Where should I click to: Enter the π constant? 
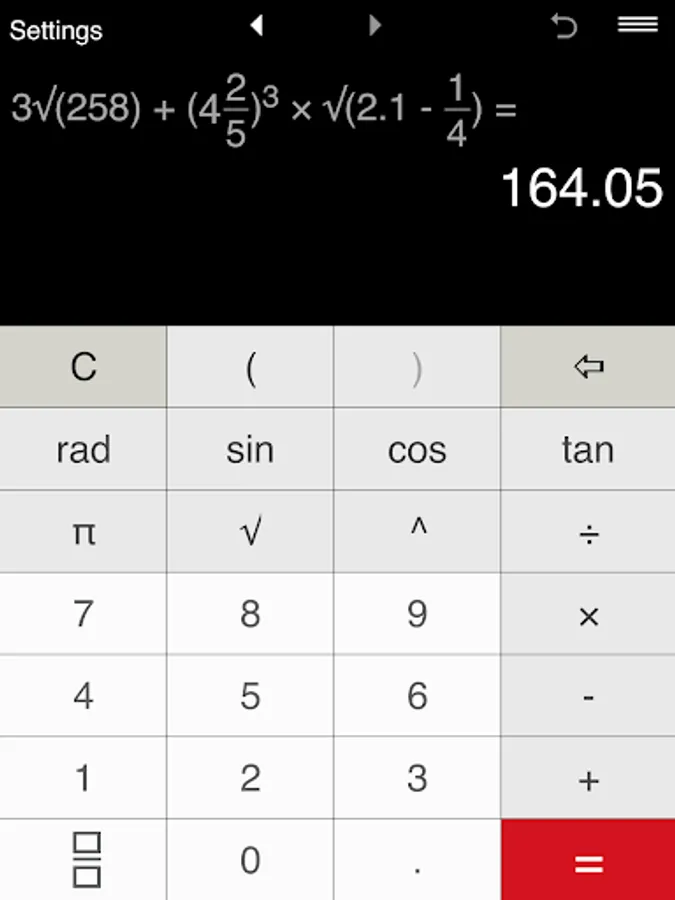click(x=83, y=532)
